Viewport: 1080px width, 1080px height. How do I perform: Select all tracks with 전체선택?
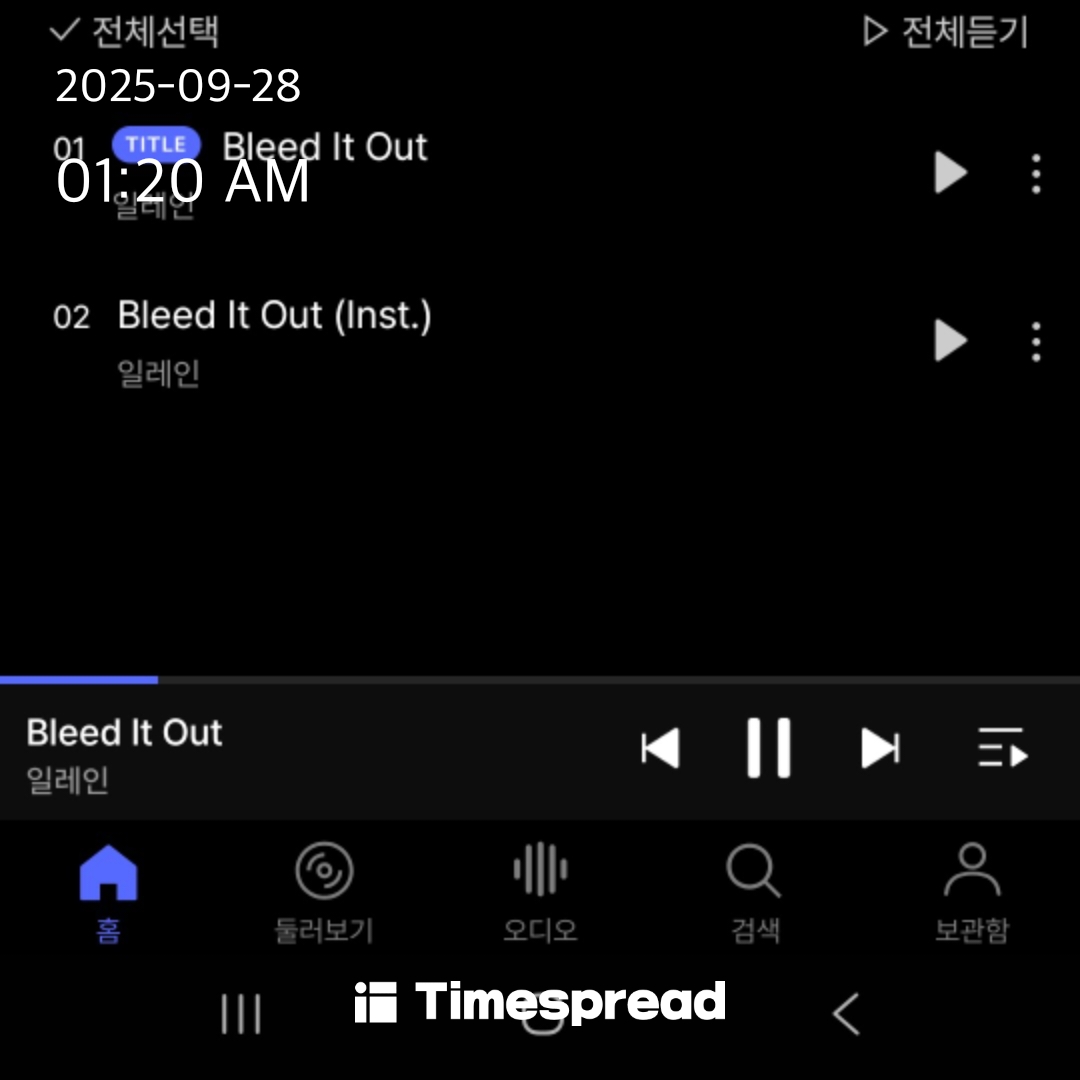point(135,32)
